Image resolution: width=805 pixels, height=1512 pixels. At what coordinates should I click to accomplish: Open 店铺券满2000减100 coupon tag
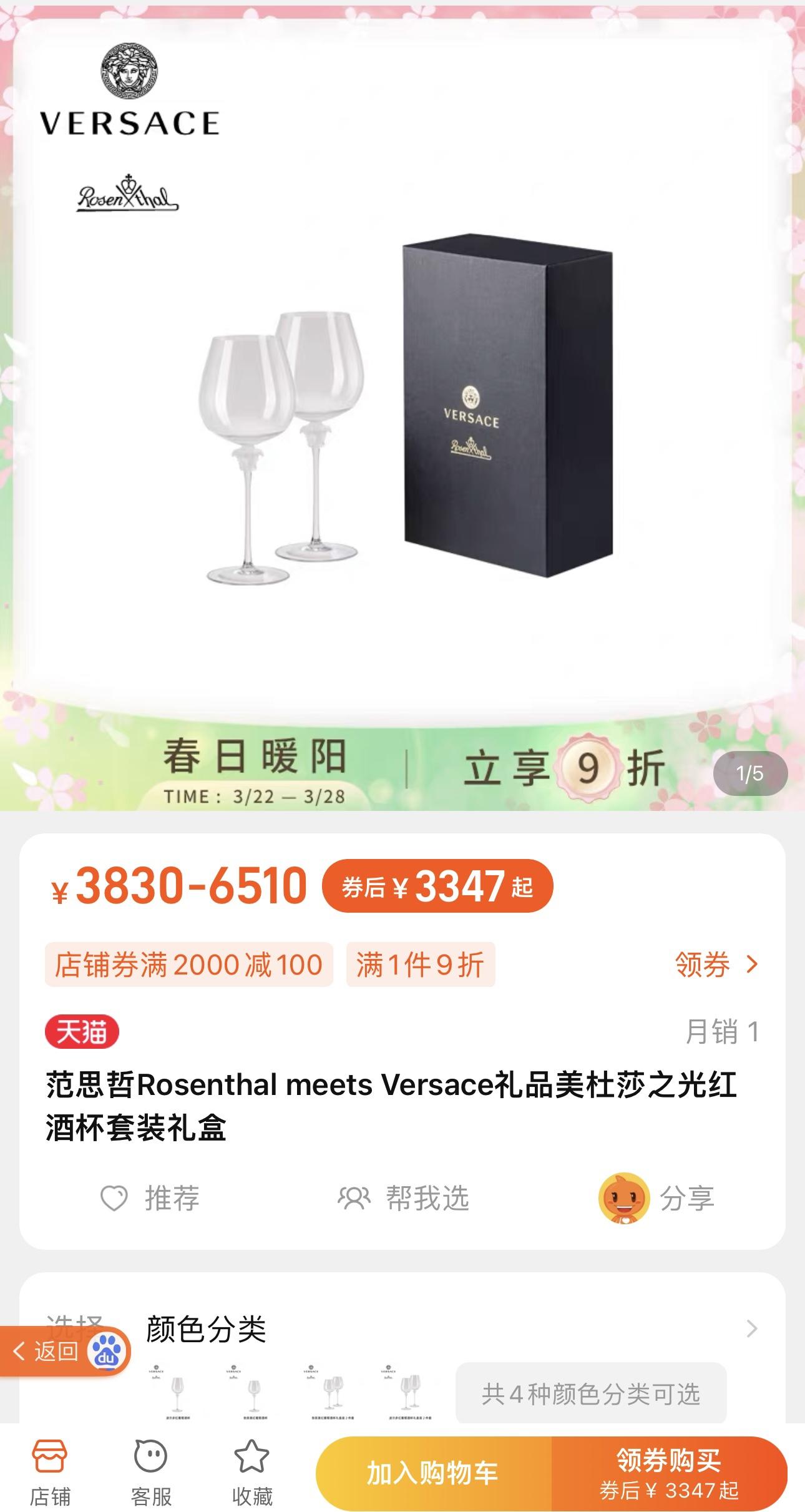tap(188, 965)
